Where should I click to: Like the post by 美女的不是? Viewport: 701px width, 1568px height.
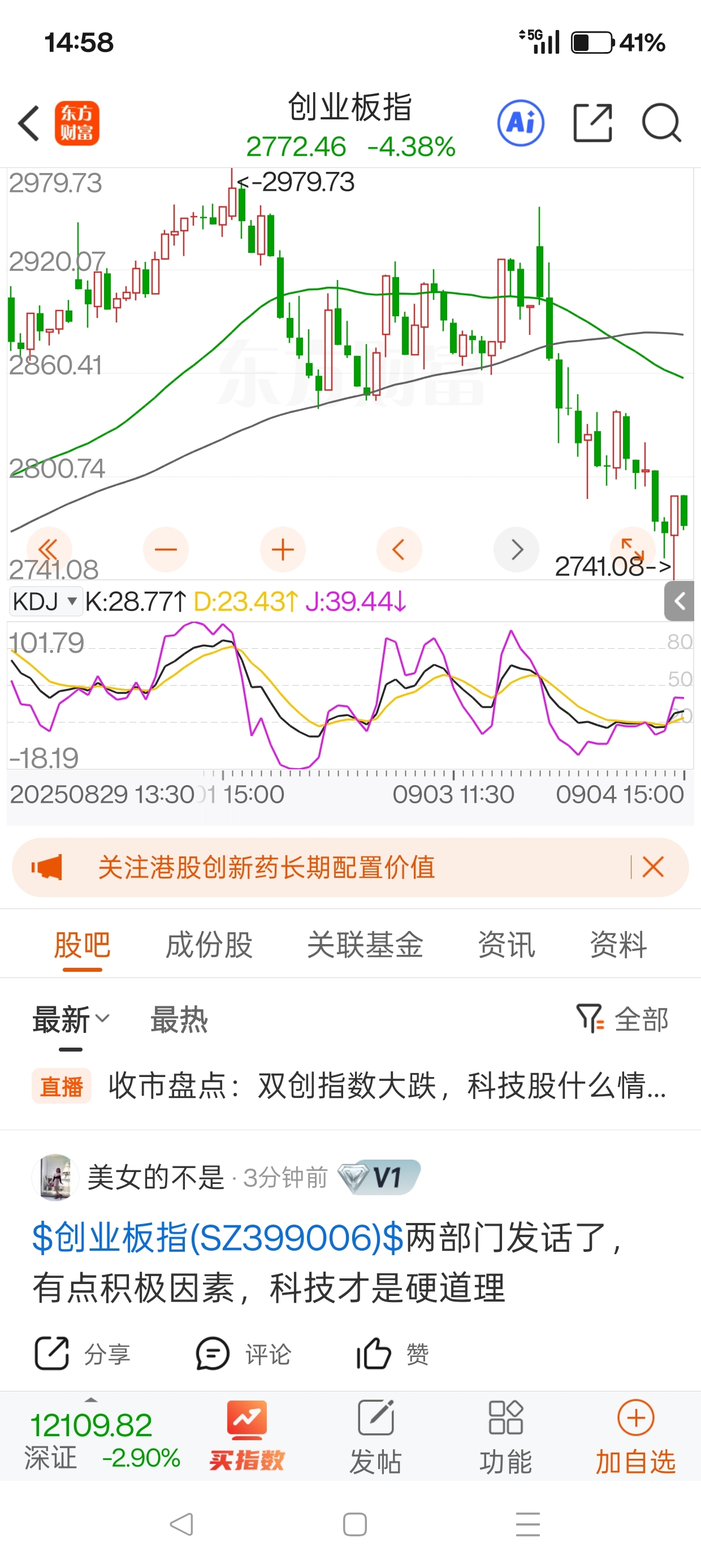[392, 1354]
